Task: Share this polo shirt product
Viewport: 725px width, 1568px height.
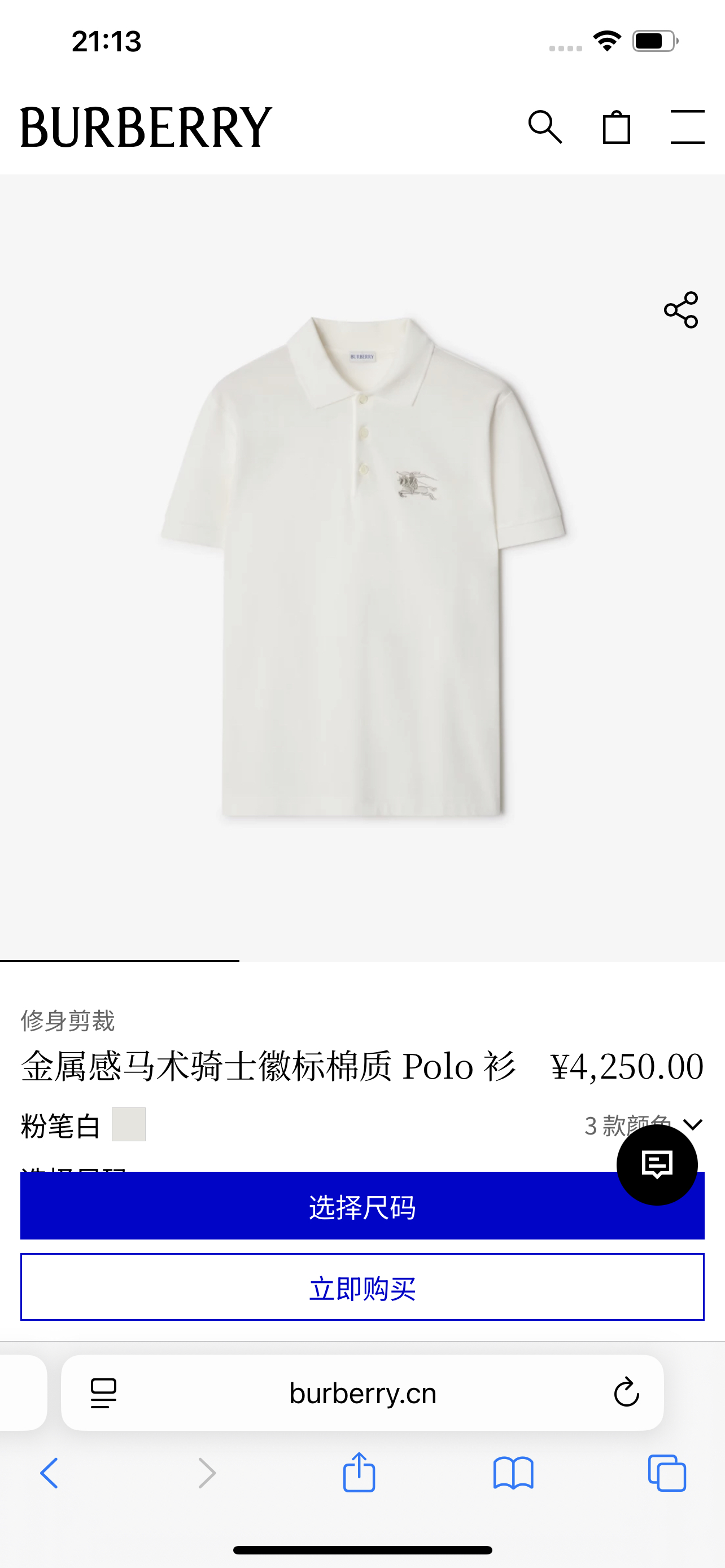Action: (x=680, y=310)
